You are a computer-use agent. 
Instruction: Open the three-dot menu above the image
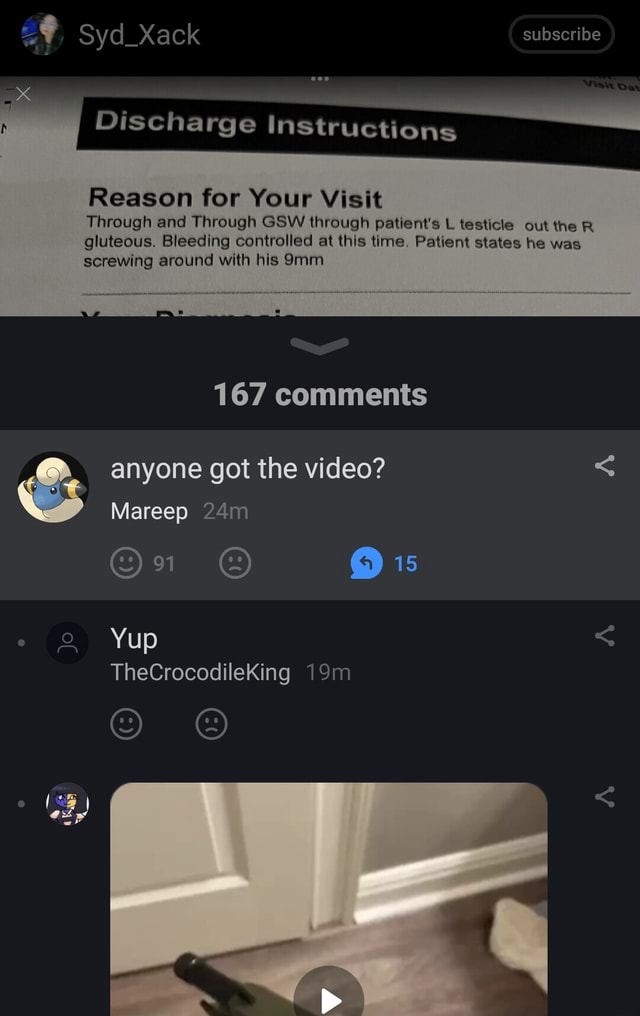pyautogui.click(x=320, y=79)
